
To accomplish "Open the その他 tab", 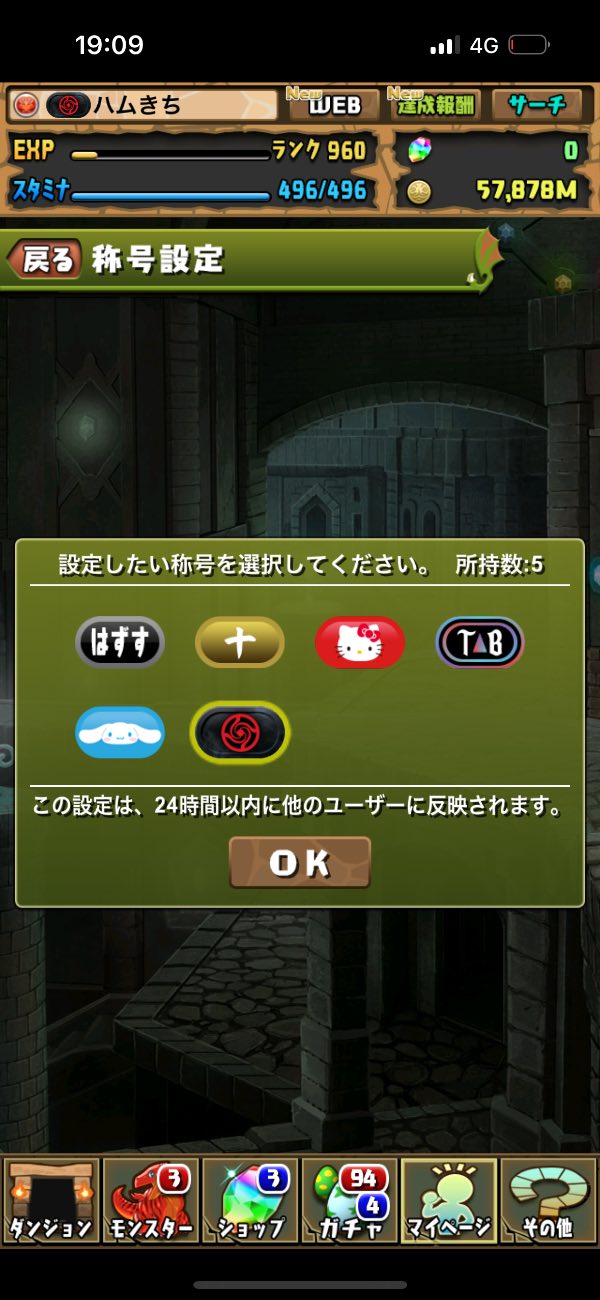I will 548,1200.
